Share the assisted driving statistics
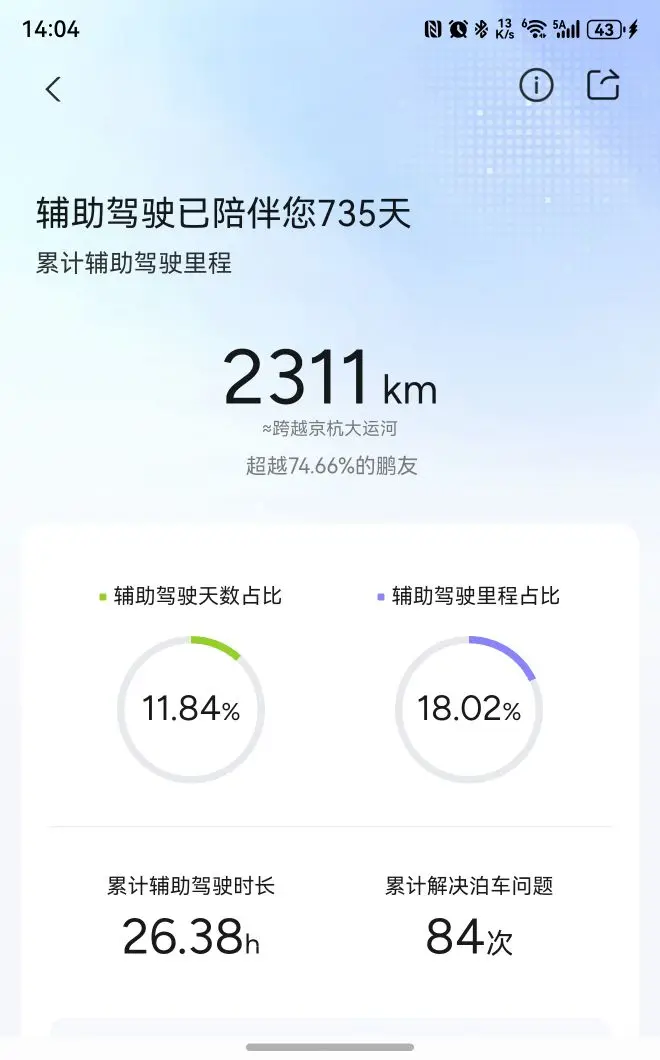 (x=603, y=85)
